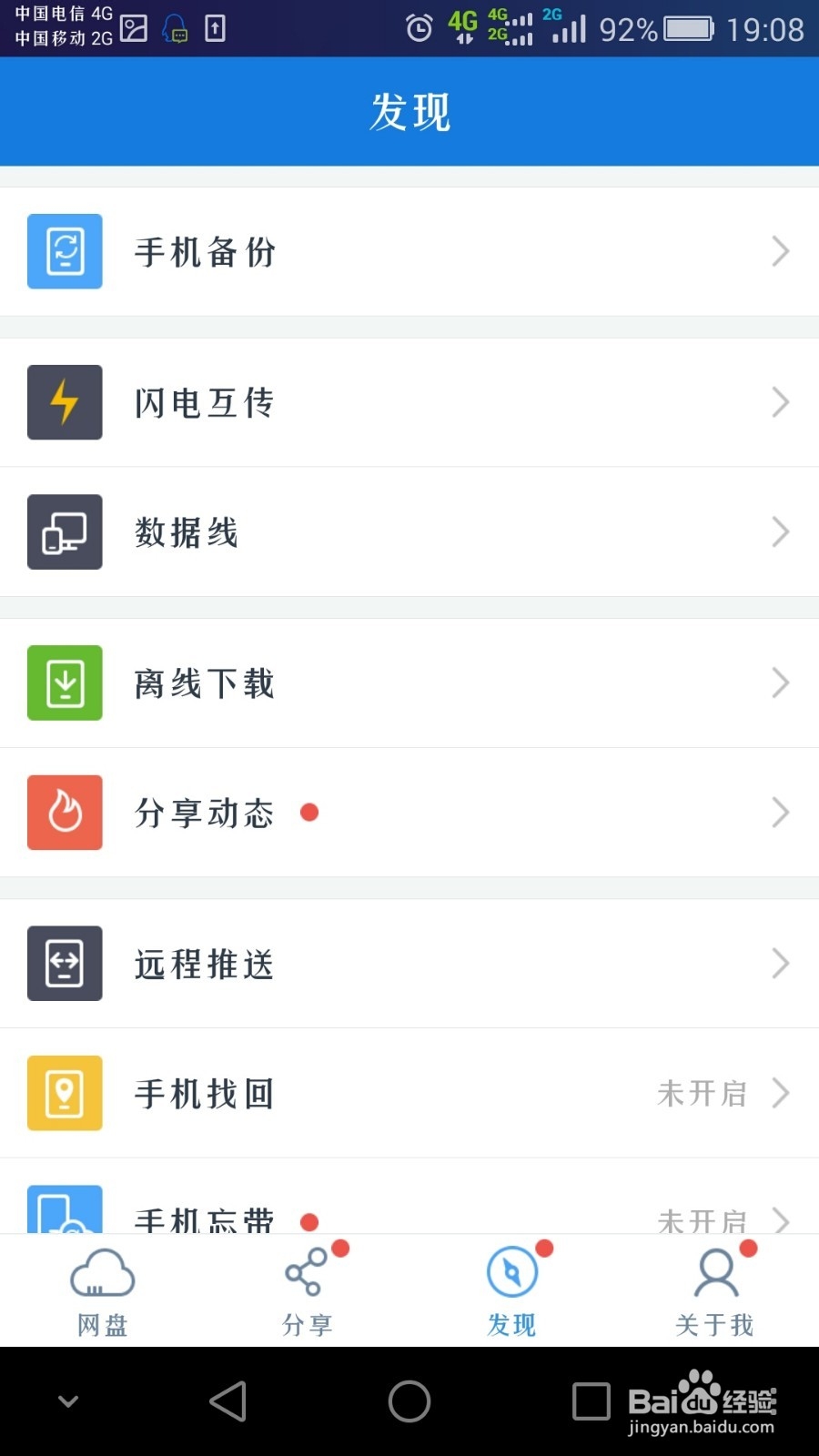Open details with the 闪电互传 arrow
Viewport: 819px width, 1456px height.
pos(780,403)
